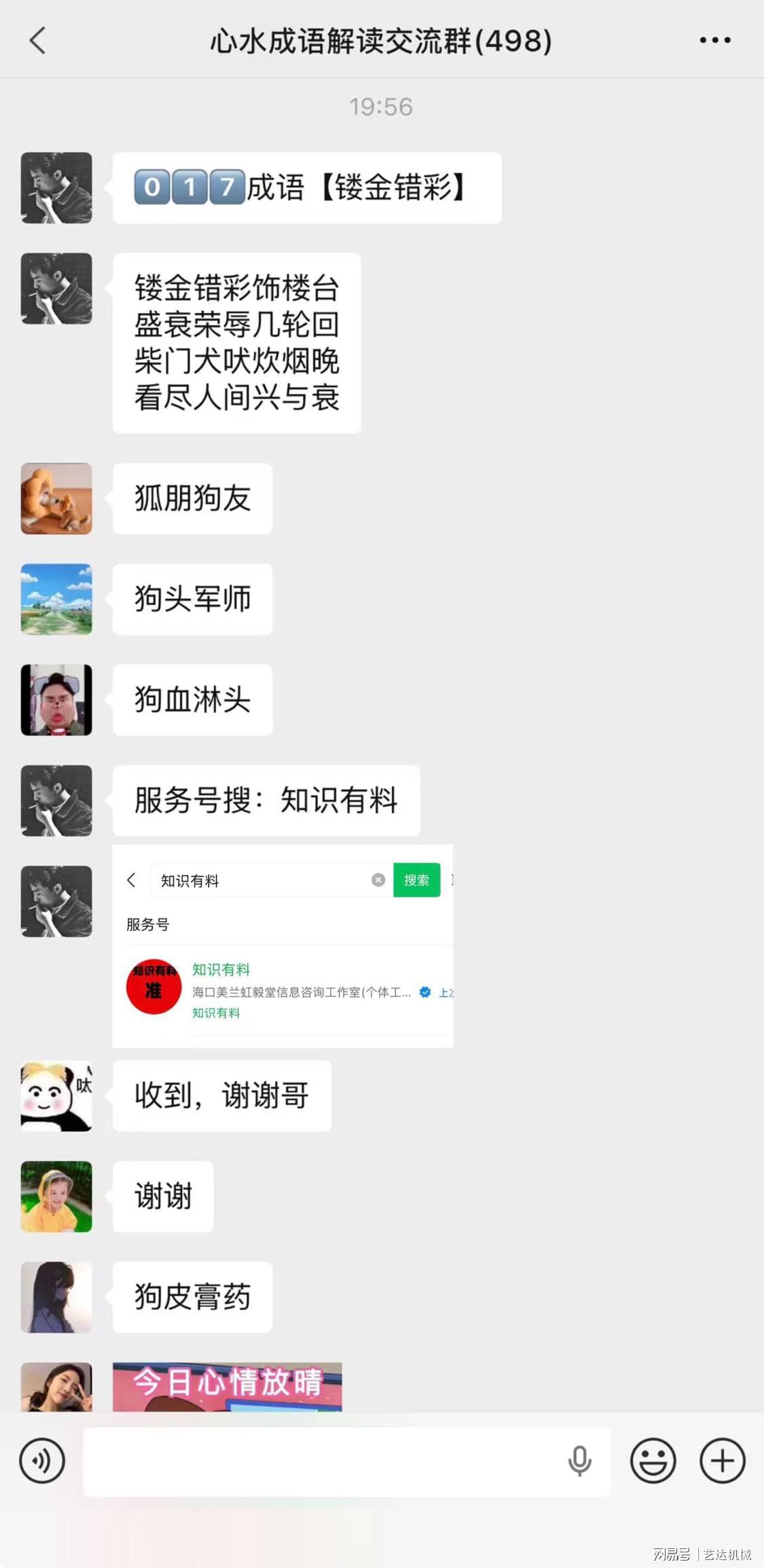Tap the microphone icon in the text field

579,1461
